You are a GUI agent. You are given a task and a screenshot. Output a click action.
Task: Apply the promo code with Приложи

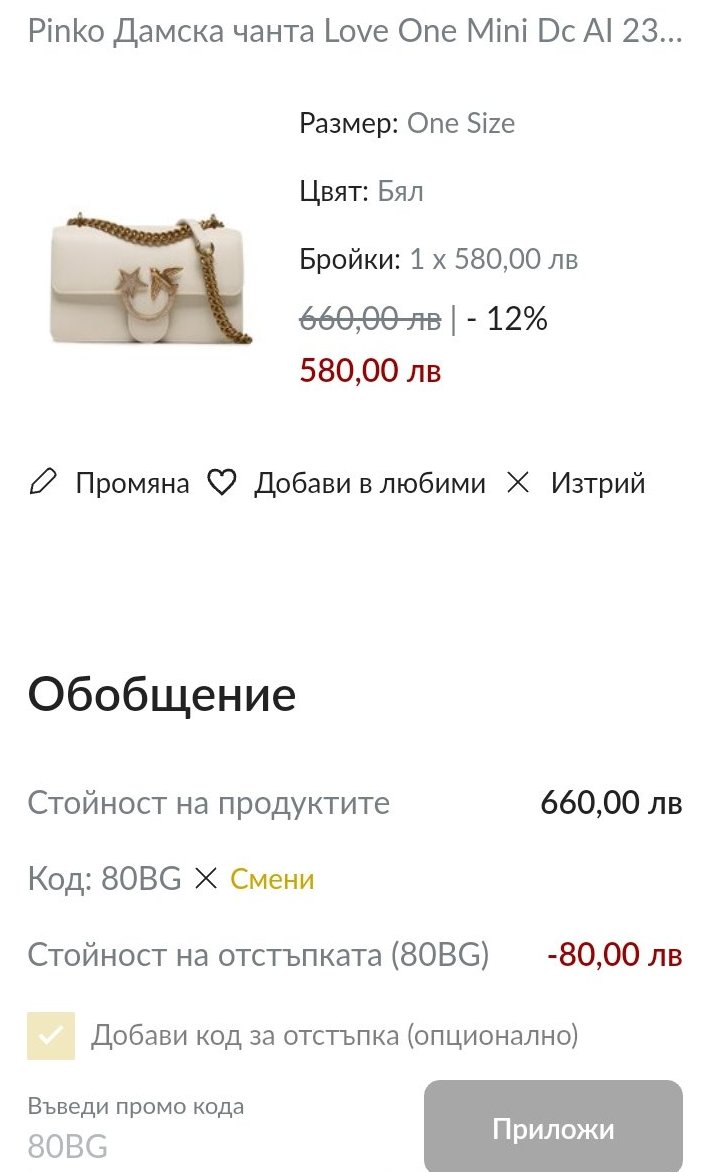coord(553,1130)
